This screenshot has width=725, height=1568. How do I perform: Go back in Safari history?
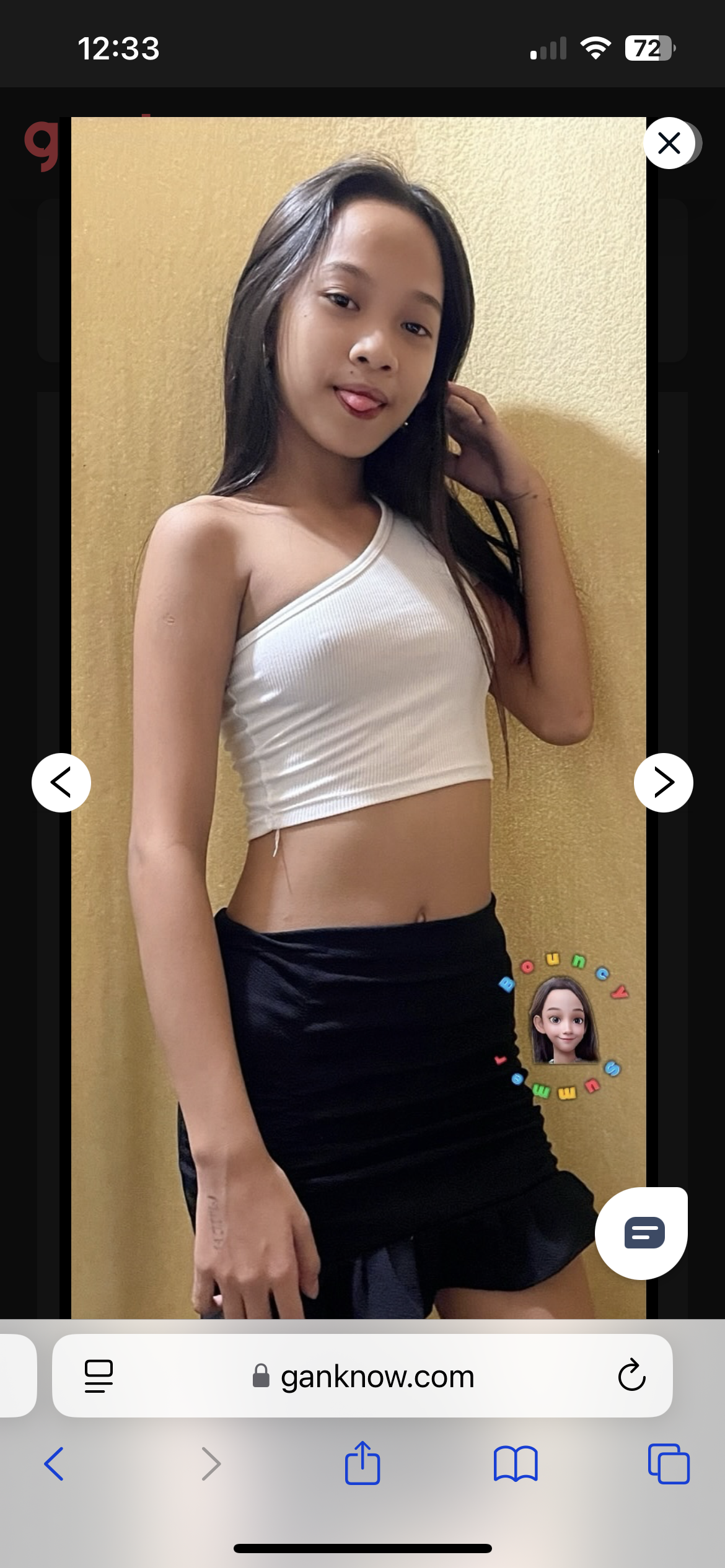(x=55, y=1464)
